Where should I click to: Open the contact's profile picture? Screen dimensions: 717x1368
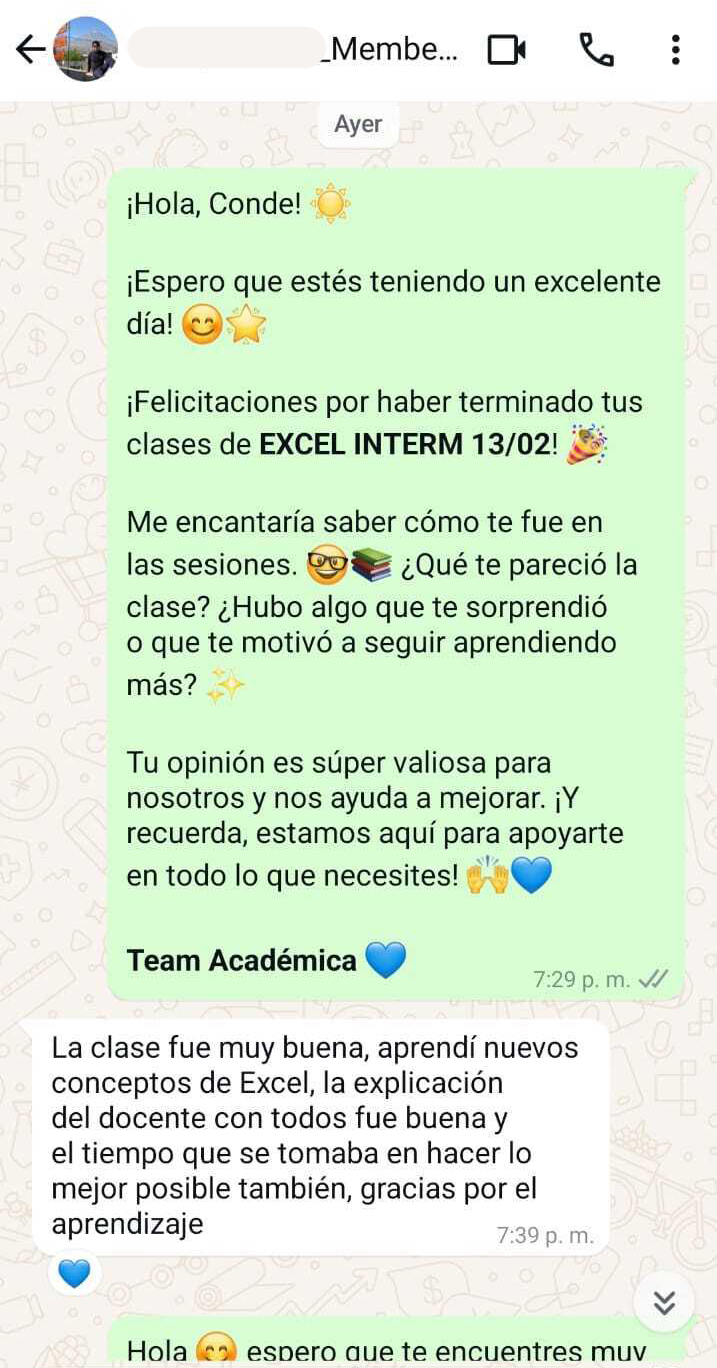85,49
